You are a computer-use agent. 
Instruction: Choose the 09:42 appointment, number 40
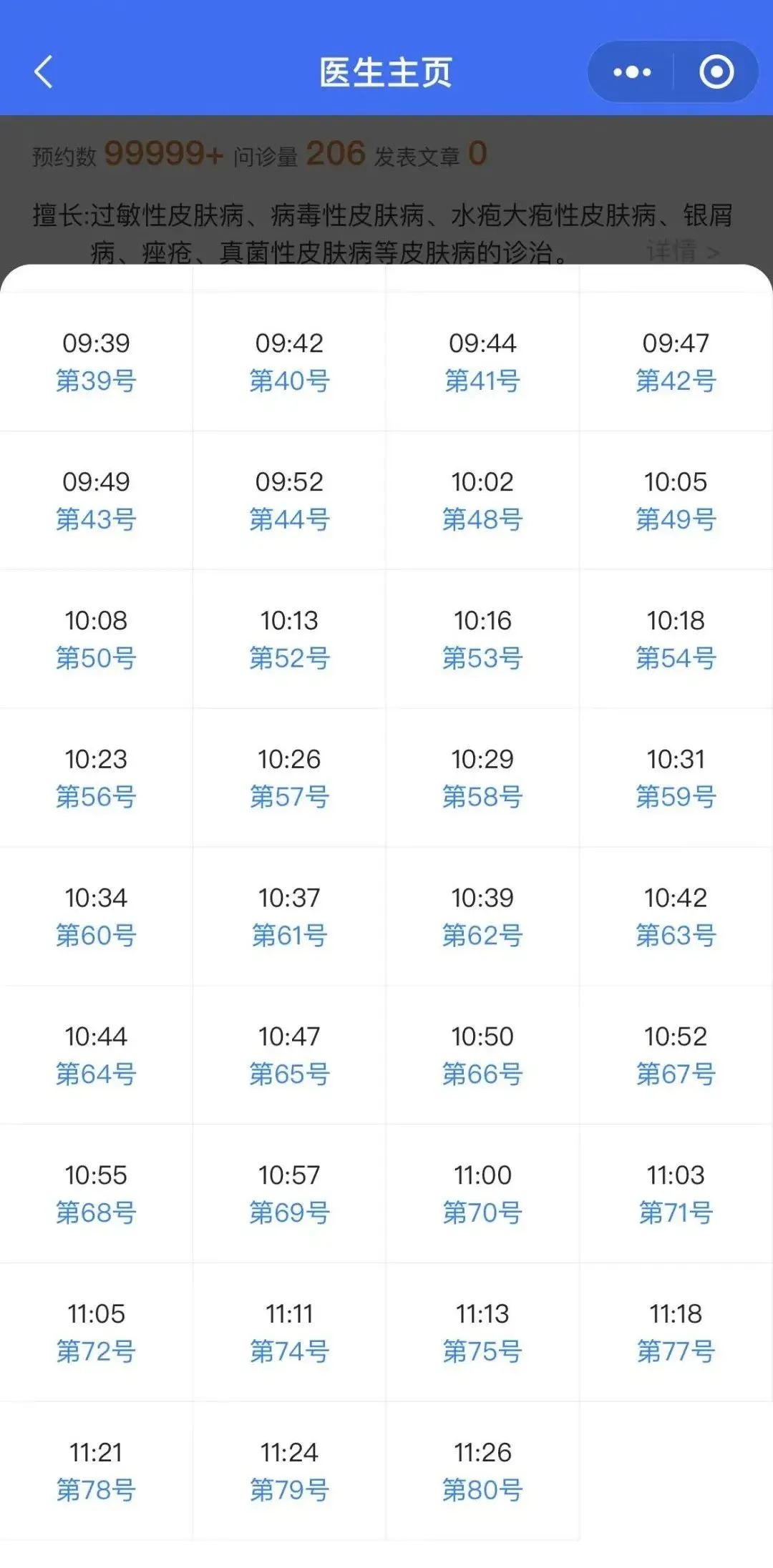289,362
